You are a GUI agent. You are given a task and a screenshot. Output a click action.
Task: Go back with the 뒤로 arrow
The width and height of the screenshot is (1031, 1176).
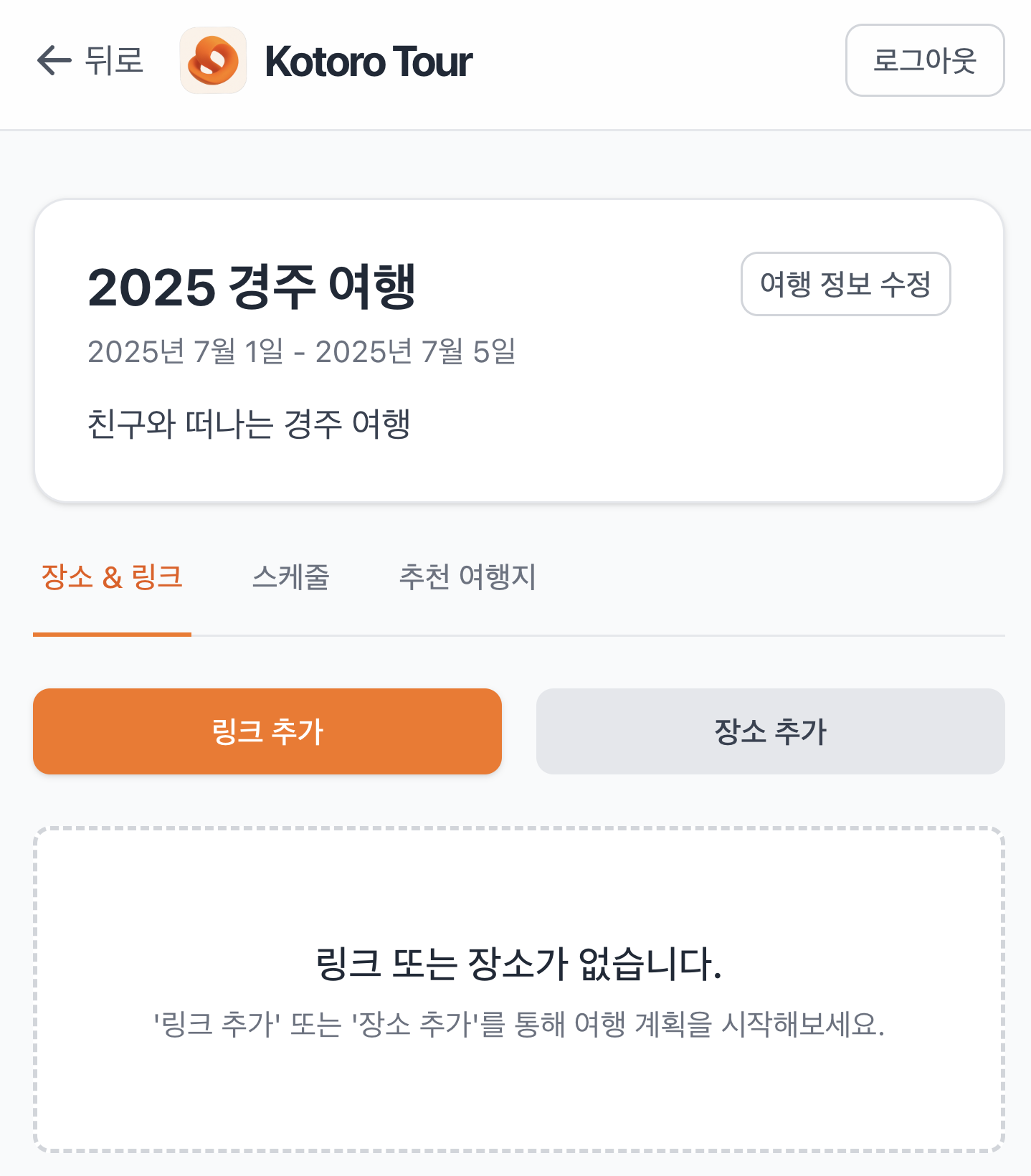(x=90, y=60)
